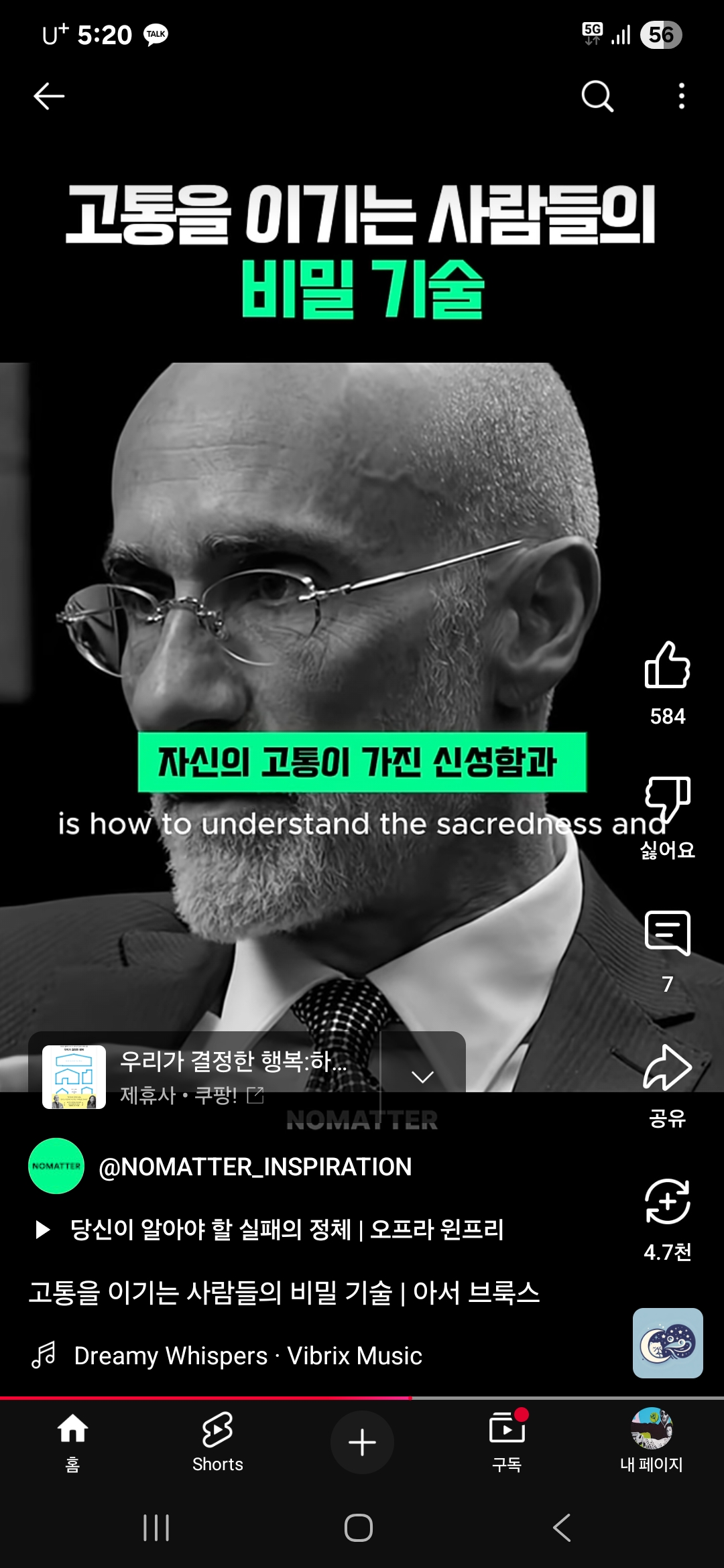Open search from the top bar

click(x=597, y=96)
